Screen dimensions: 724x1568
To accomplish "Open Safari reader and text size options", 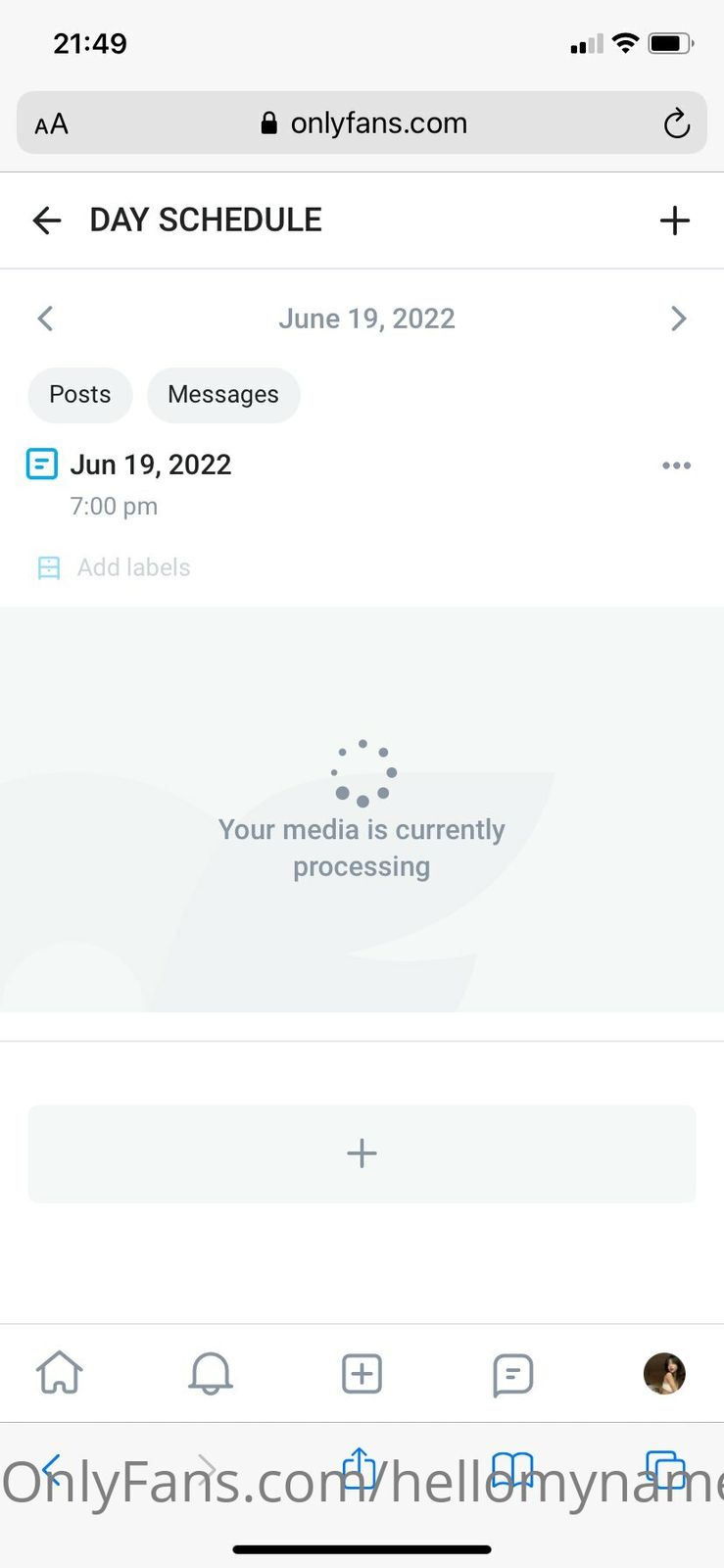I will tap(51, 124).
